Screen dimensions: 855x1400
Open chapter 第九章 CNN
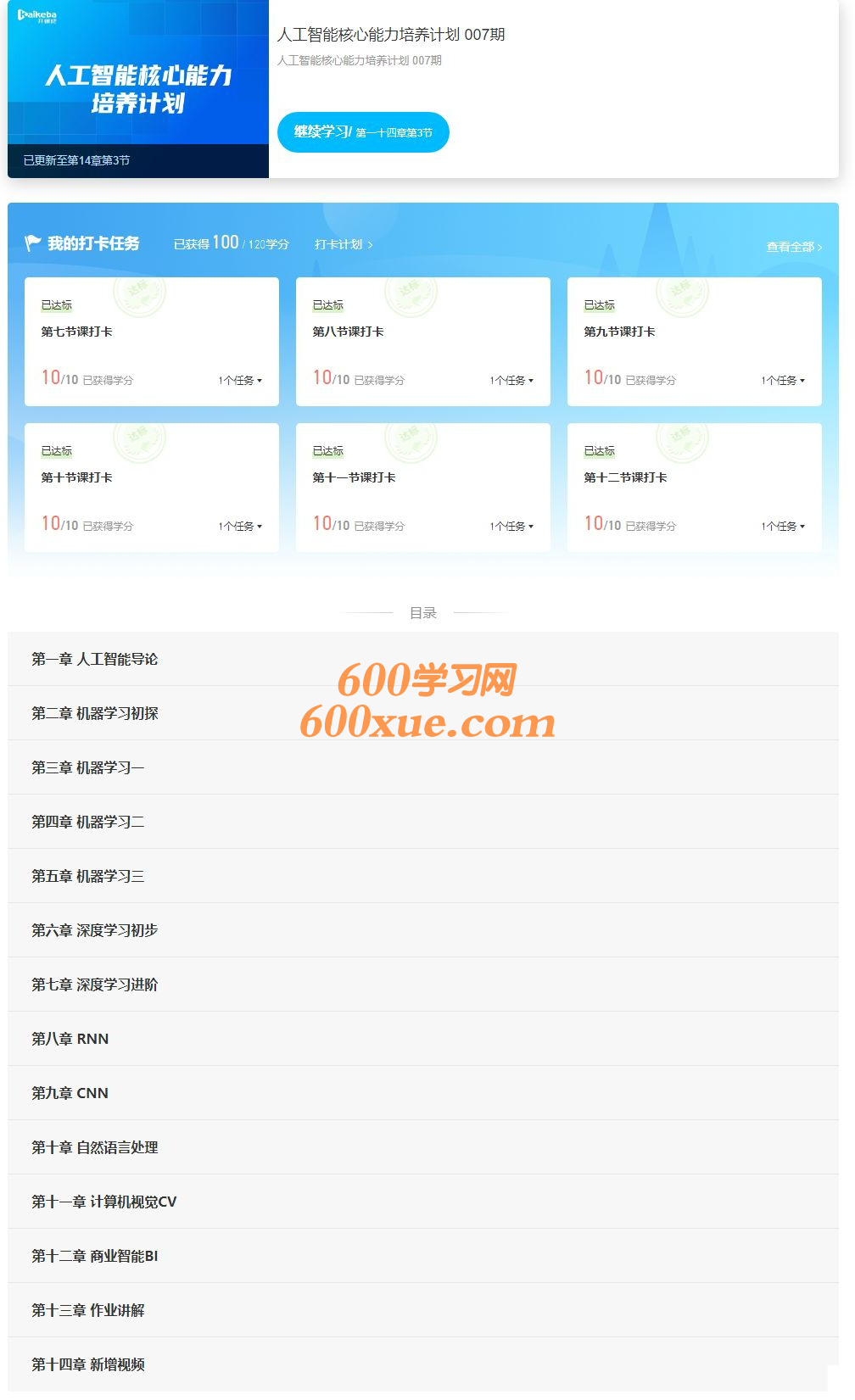tap(423, 1093)
